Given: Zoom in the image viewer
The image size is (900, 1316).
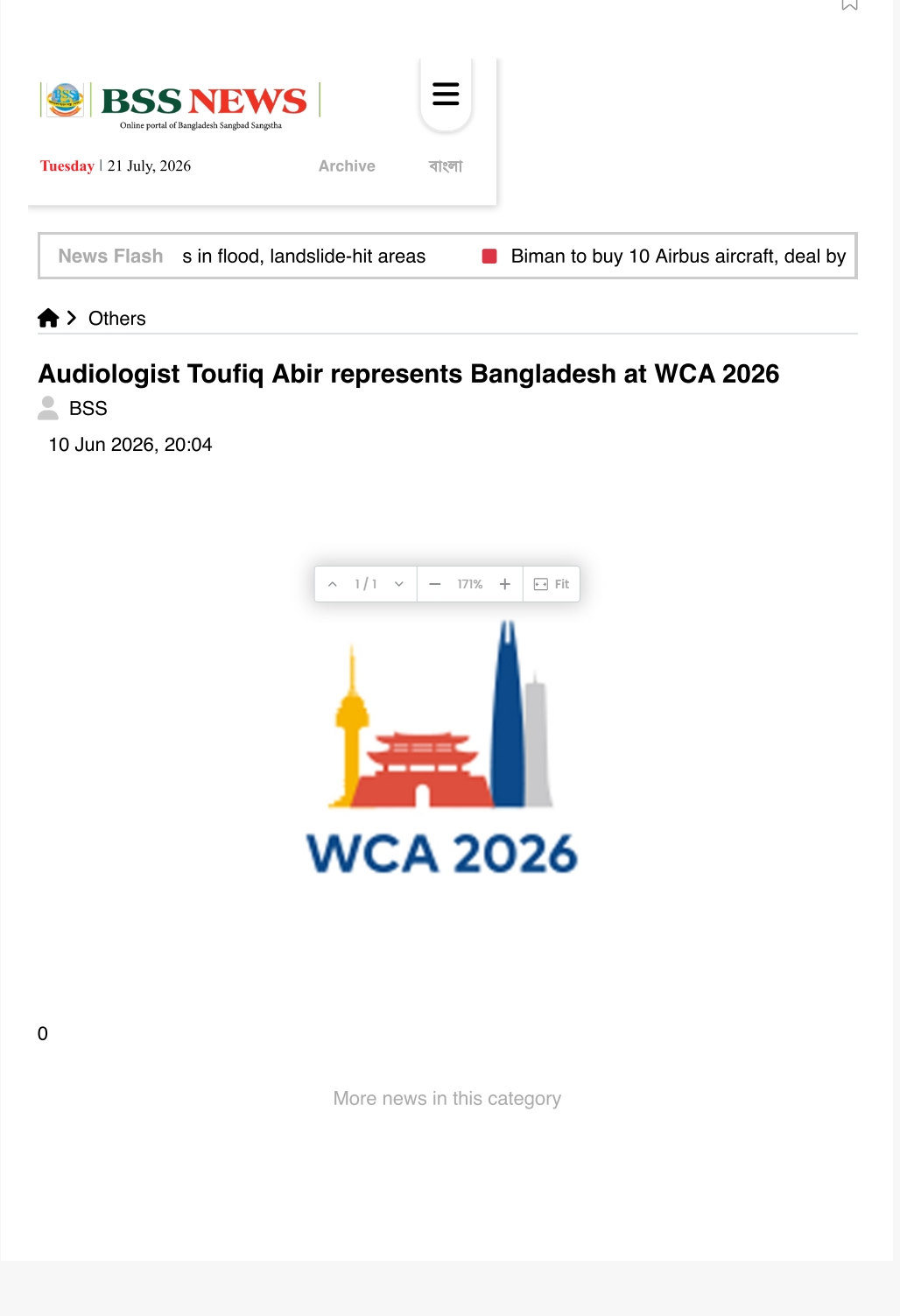Looking at the screenshot, I should coord(505,584).
